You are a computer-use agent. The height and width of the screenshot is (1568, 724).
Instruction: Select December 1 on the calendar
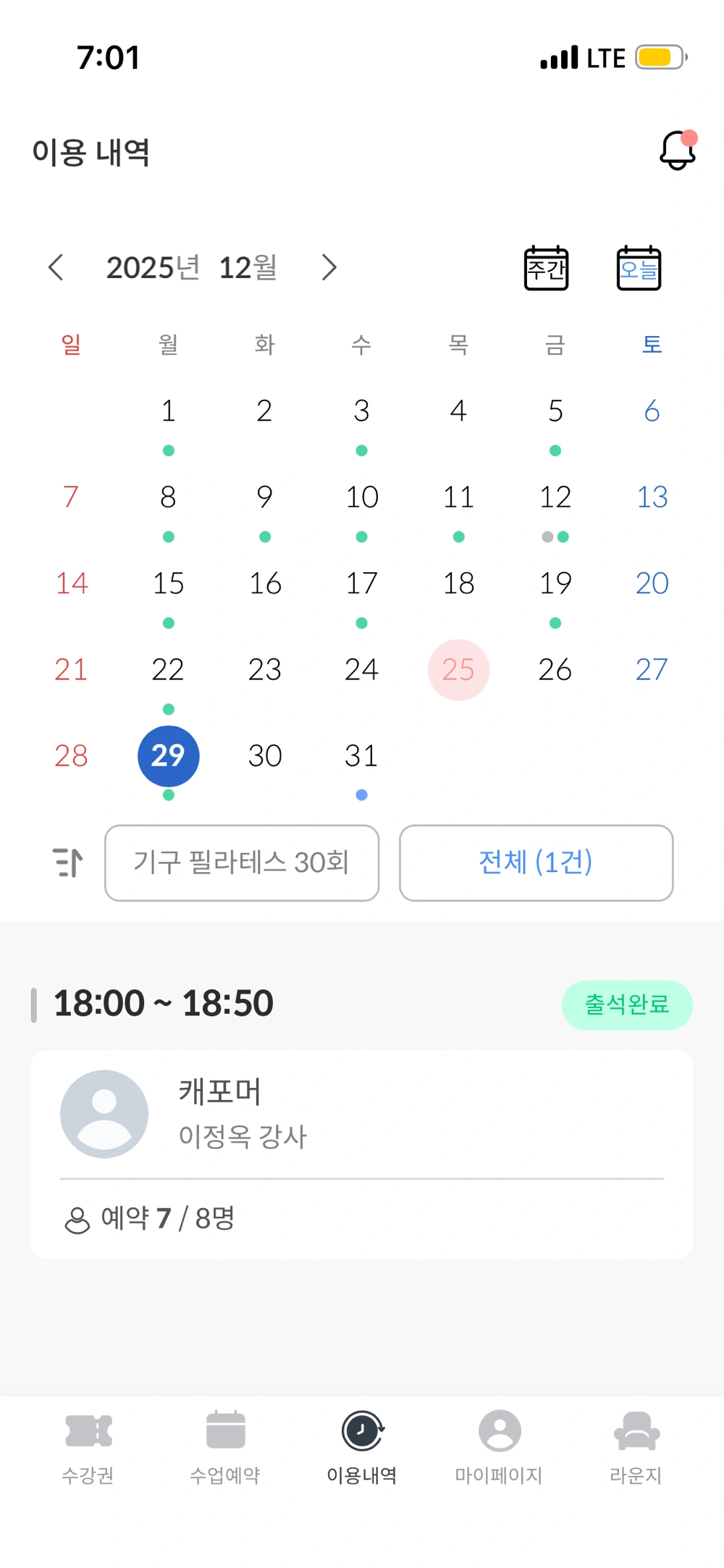(168, 411)
